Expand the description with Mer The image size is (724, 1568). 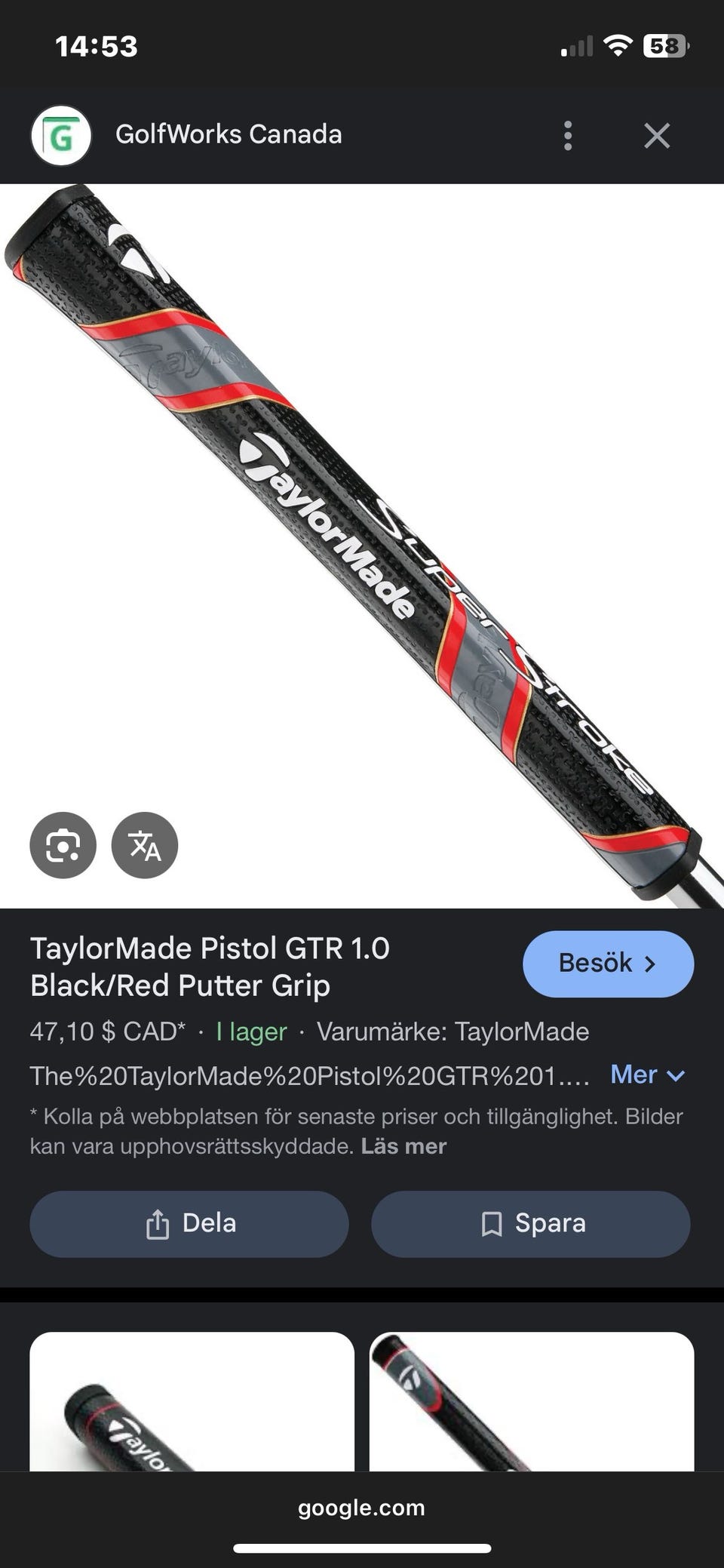647,1075
